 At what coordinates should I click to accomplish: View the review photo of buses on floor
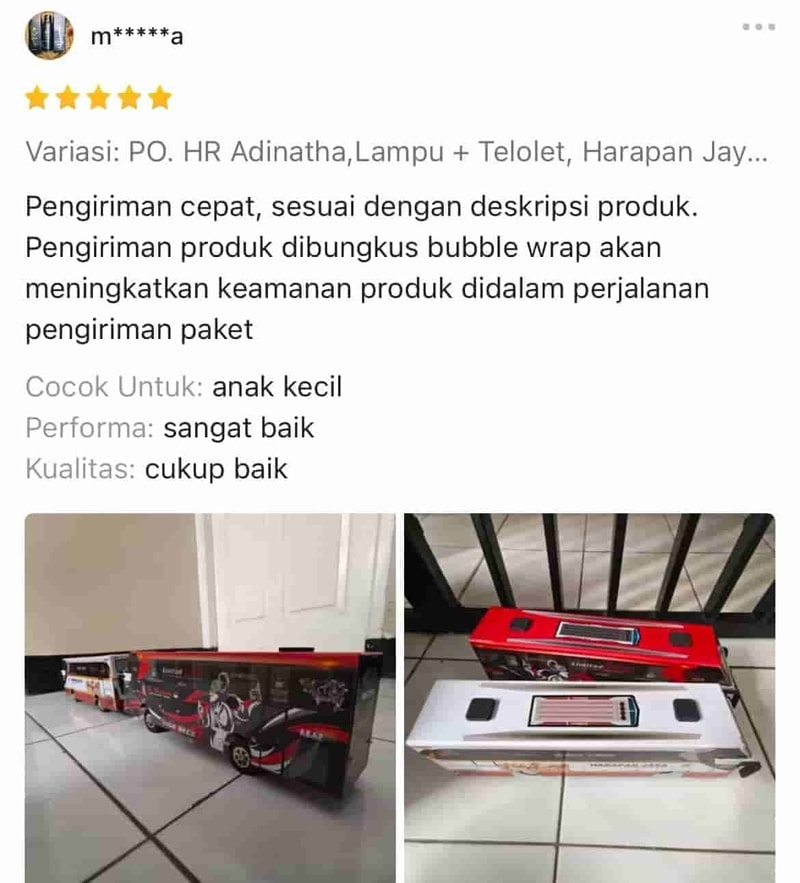point(210,697)
